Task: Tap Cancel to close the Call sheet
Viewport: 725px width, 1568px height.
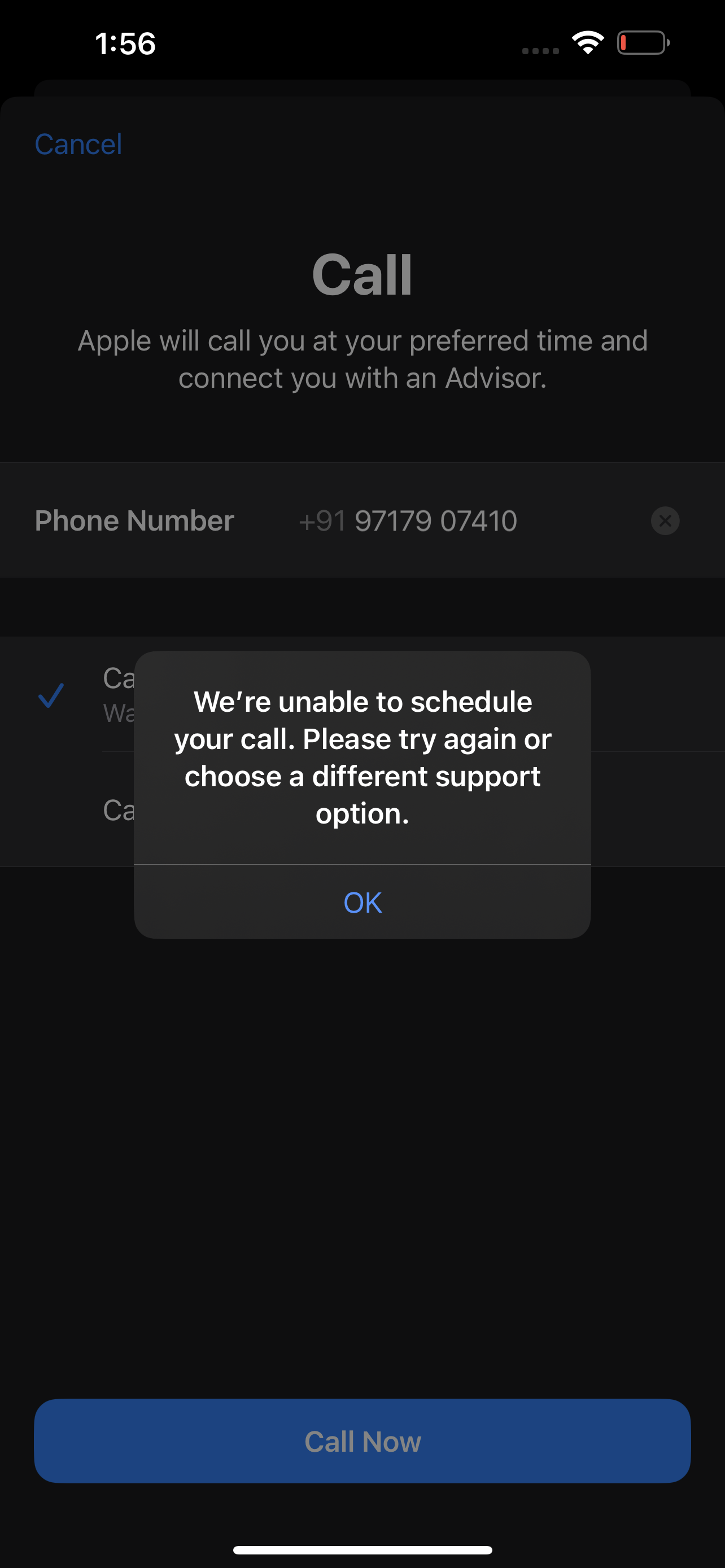Action: coord(78,144)
